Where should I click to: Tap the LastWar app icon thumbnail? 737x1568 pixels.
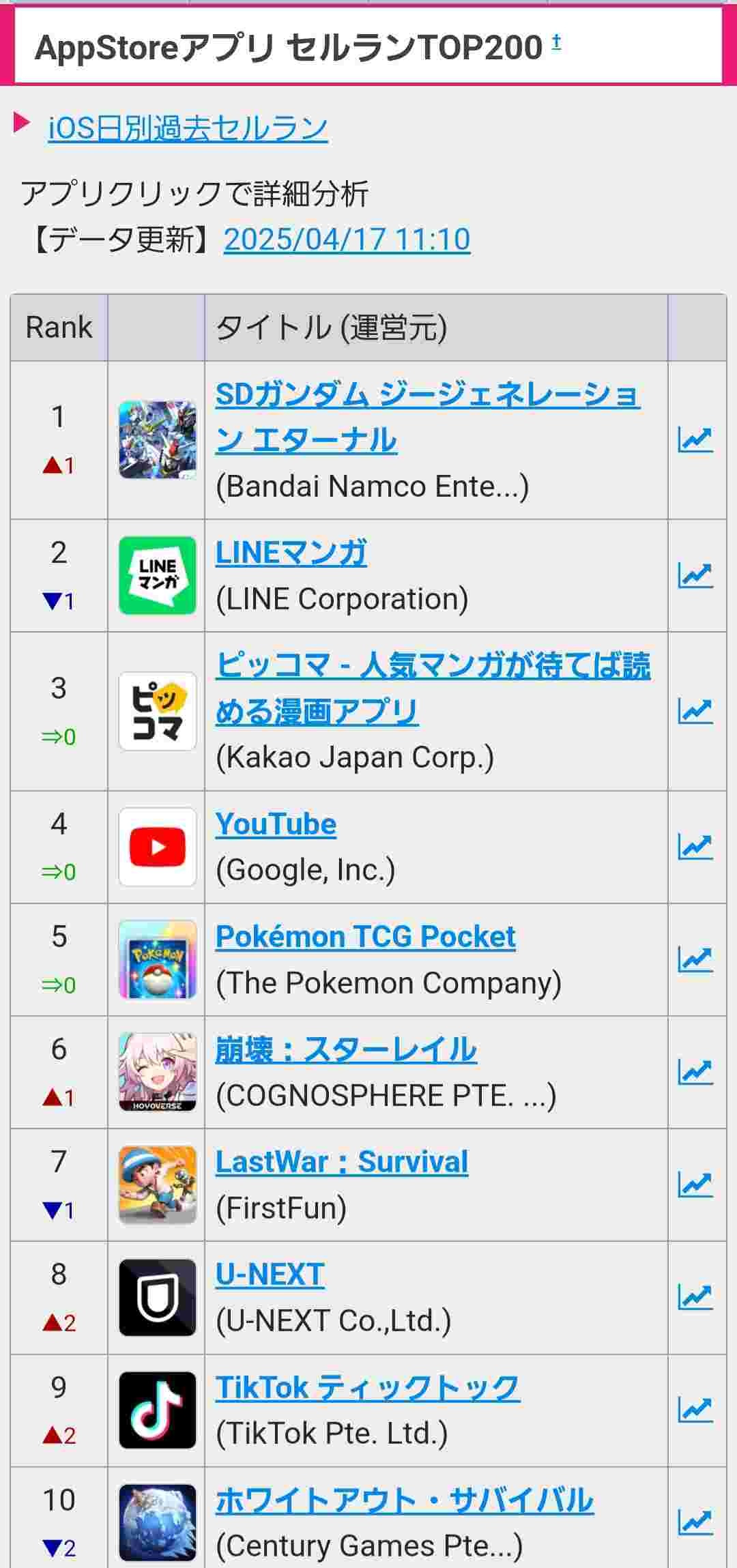(158, 1185)
